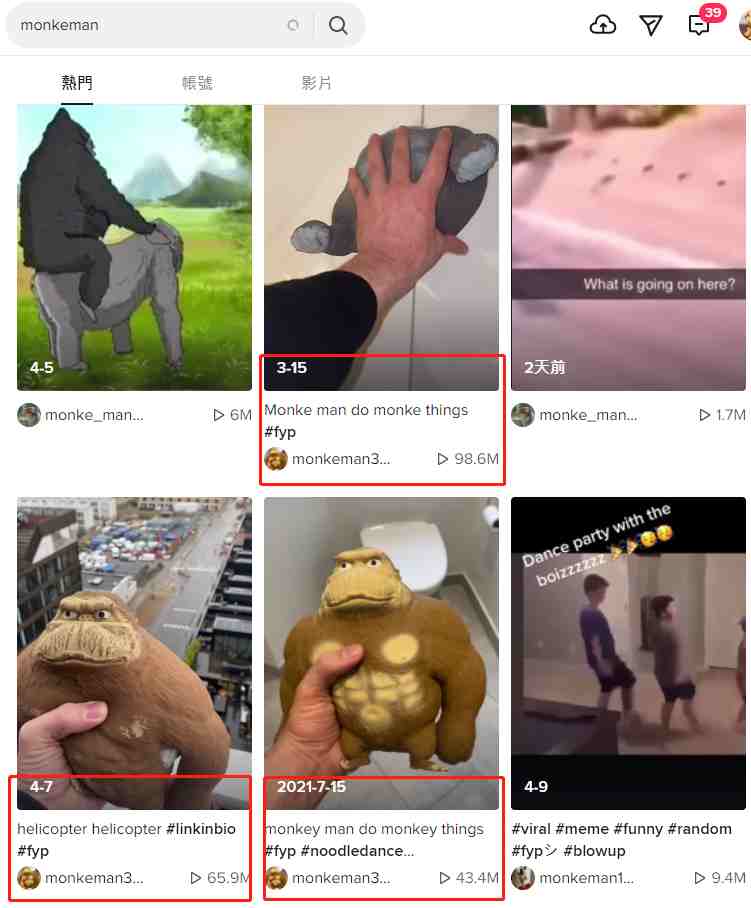Image resolution: width=751 pixels, height=908 pixels.
Task: Tap the search box containing monkeman
Action: point(150,25)
